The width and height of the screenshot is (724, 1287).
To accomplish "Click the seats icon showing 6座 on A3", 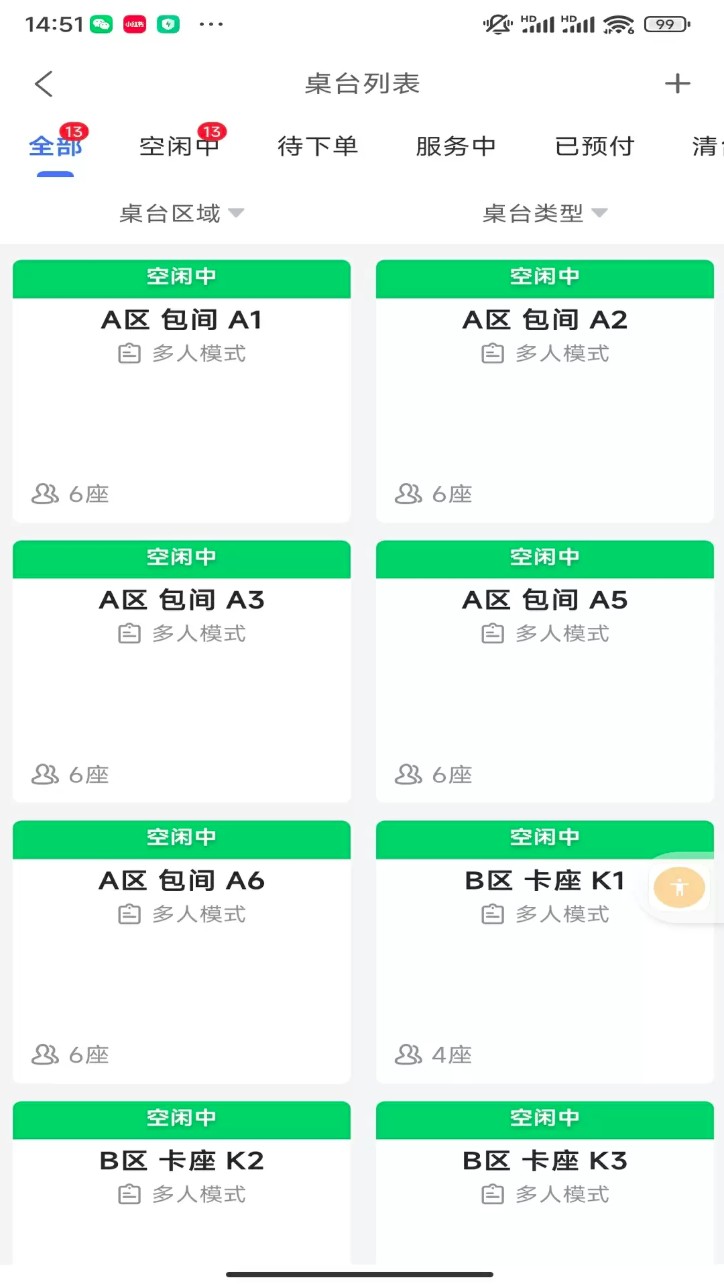I will pos(43,774).
